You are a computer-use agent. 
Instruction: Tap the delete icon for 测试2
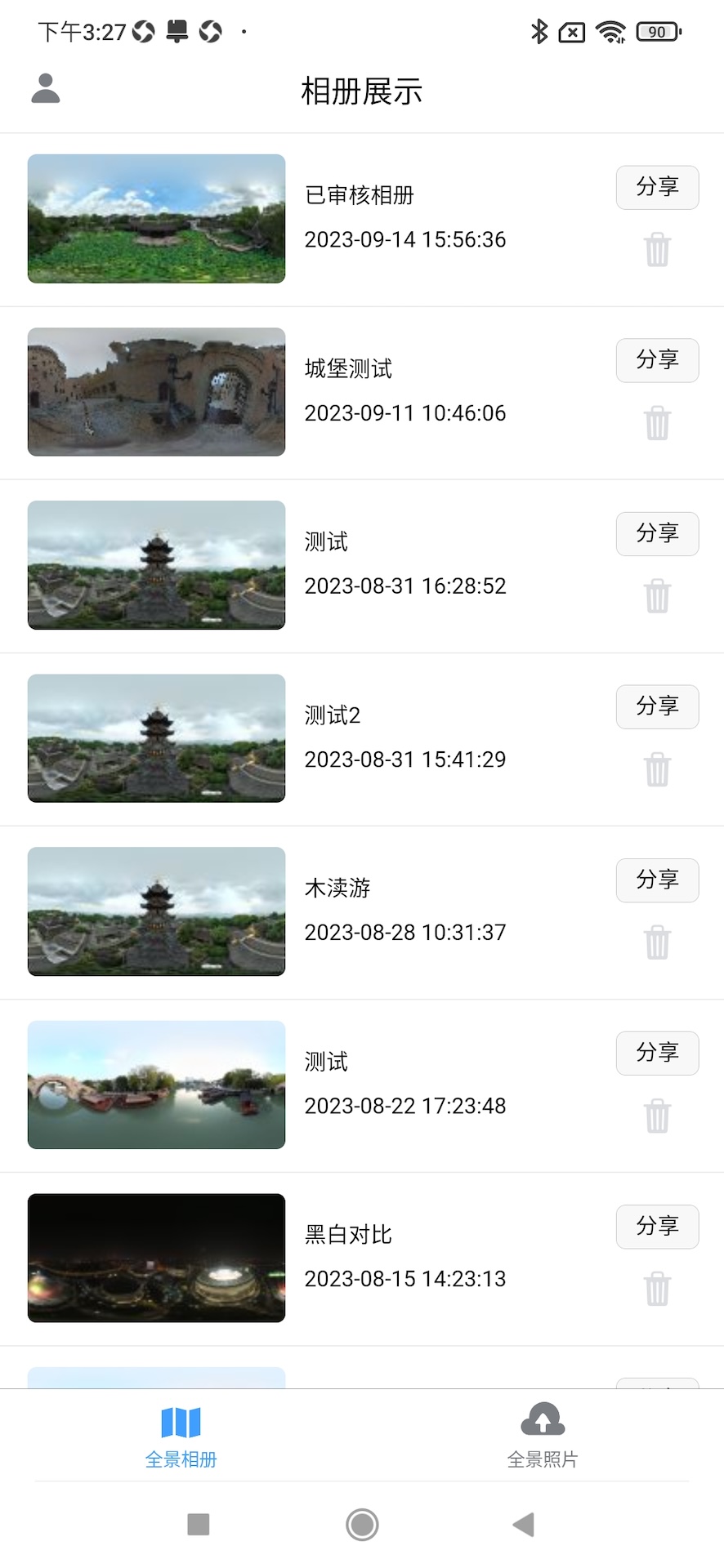657,770
